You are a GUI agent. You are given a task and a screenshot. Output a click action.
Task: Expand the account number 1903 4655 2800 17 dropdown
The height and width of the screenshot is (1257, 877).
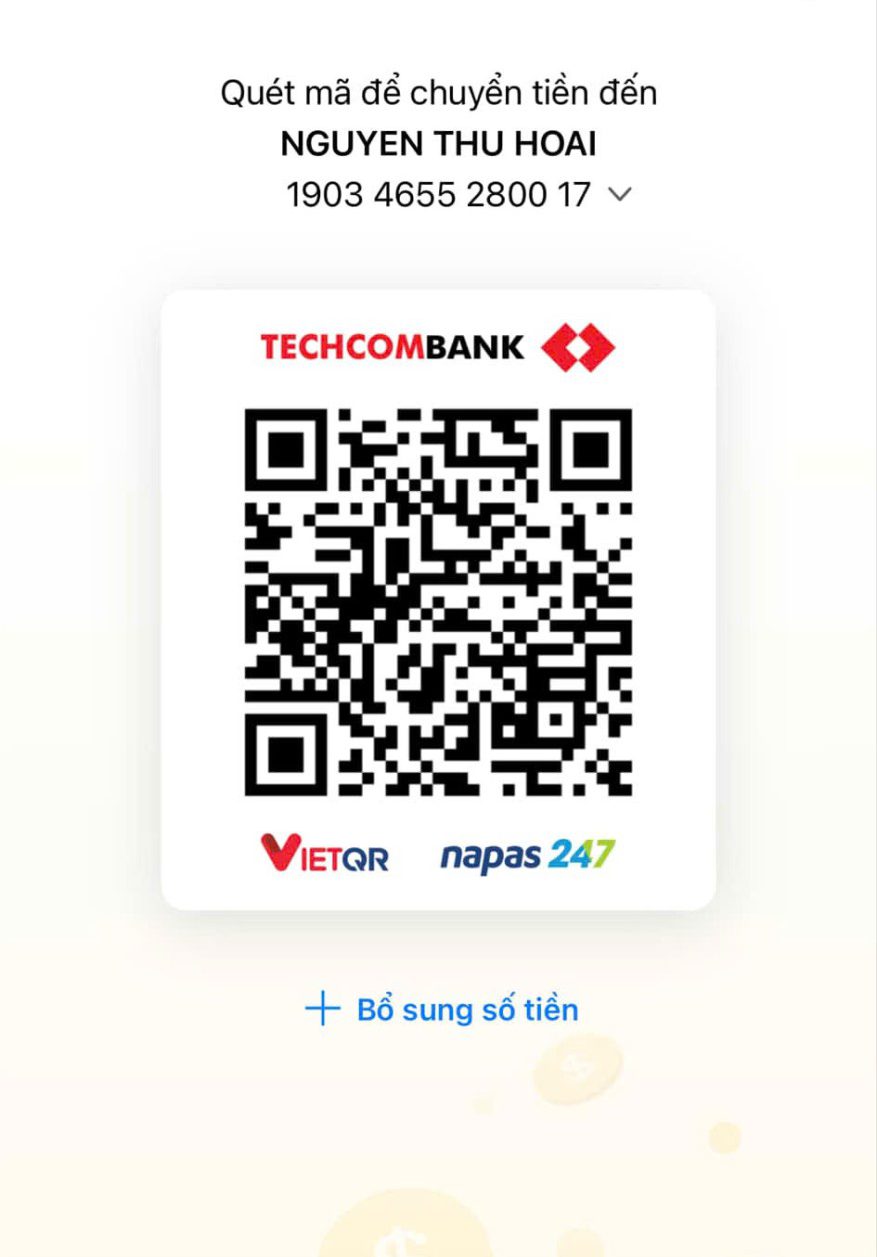pos(620,195)
